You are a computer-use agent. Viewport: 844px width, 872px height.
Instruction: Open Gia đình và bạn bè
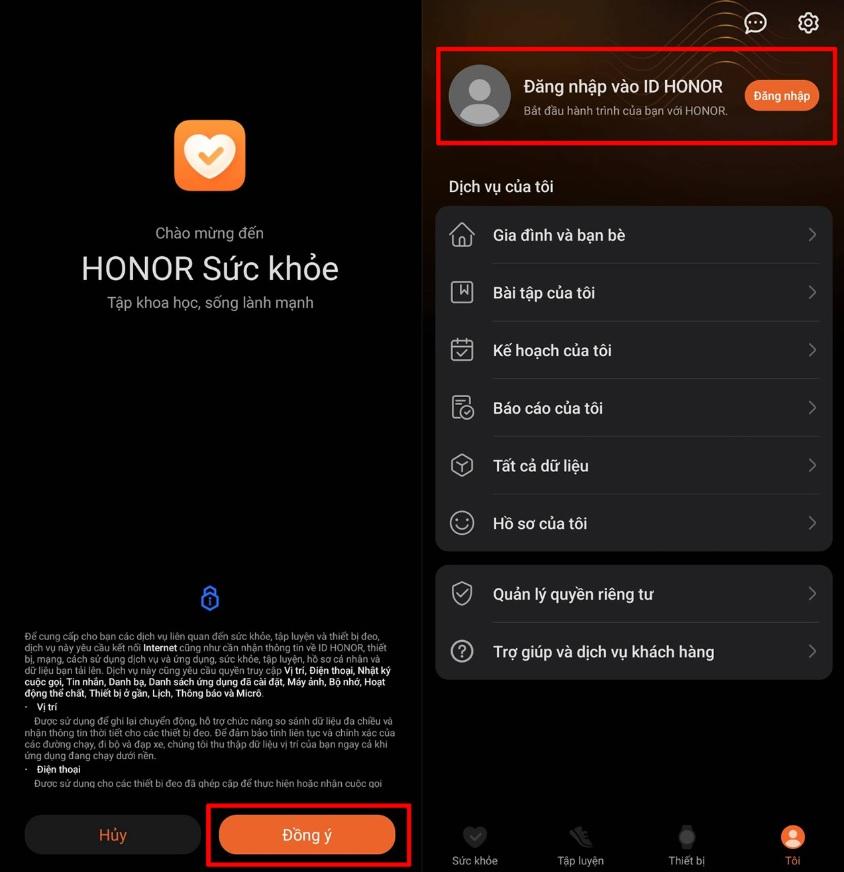(633, 236)
